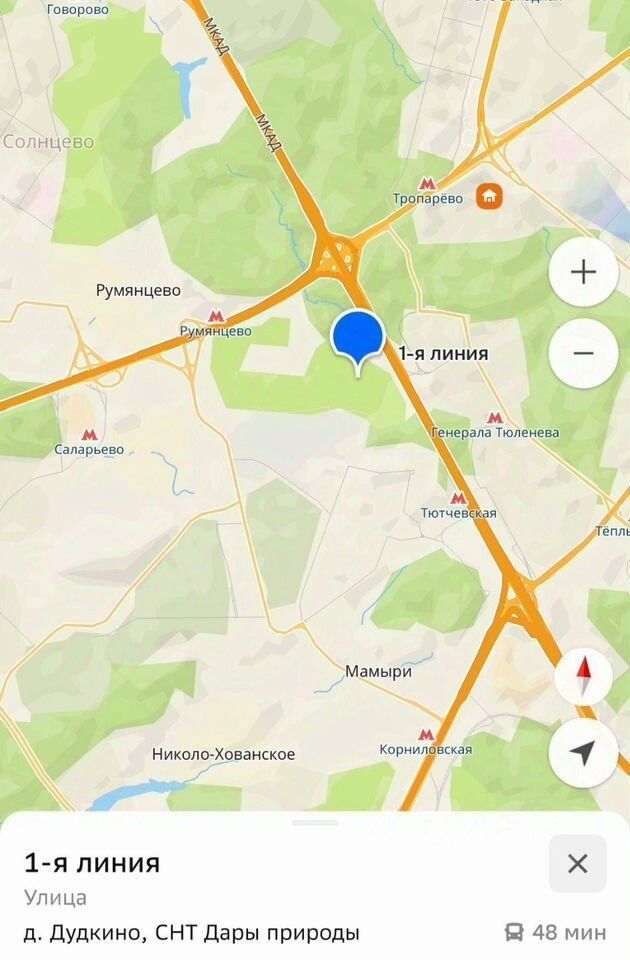Select the Корниловская metro station marker

(425, 733)
